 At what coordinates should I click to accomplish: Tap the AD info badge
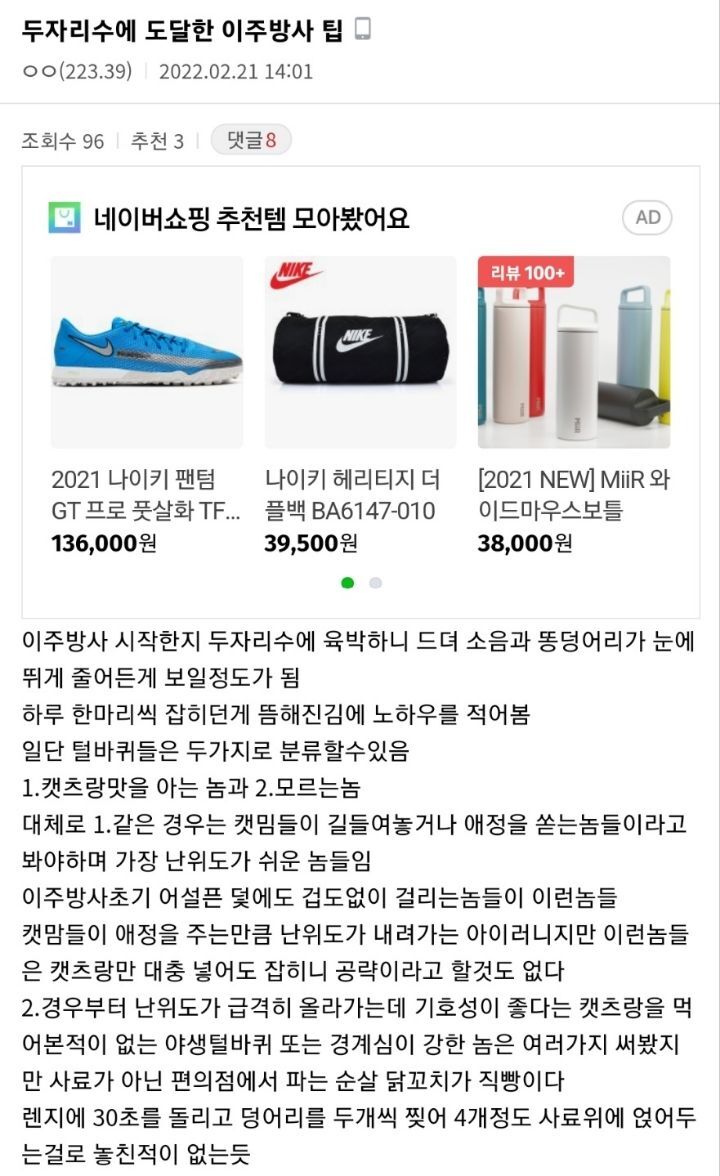point(647,218)
